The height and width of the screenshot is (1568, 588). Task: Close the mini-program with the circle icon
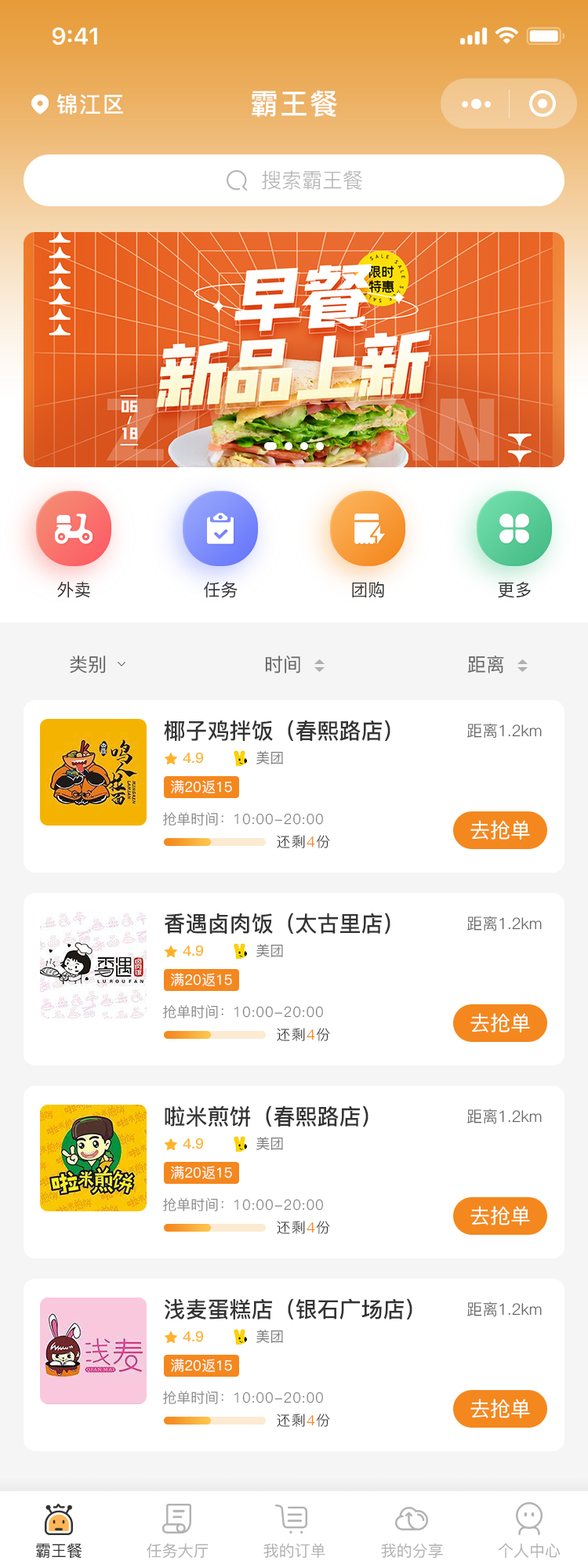coord(542,103)
